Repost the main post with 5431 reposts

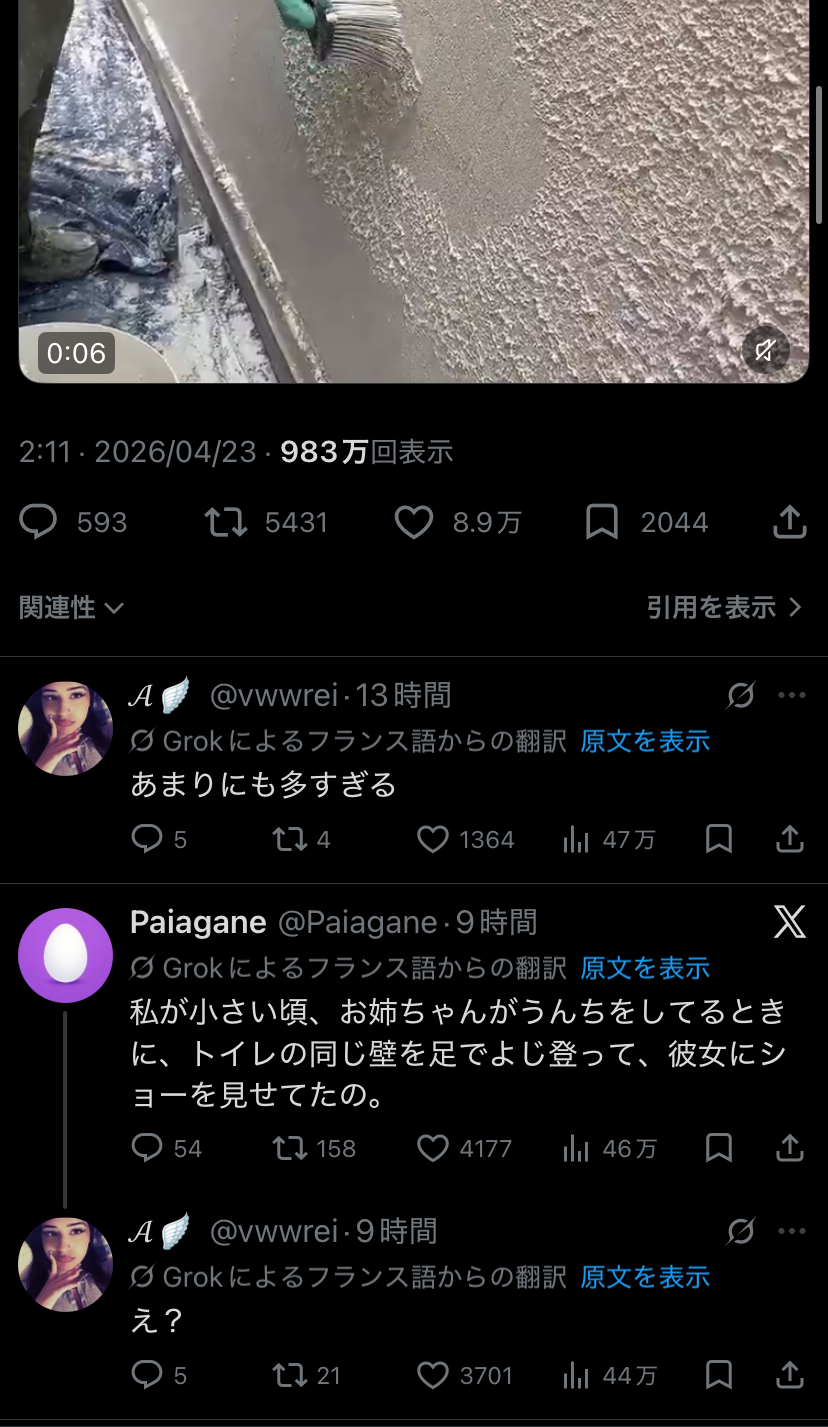pyautogui.click(x=226, y=522)
